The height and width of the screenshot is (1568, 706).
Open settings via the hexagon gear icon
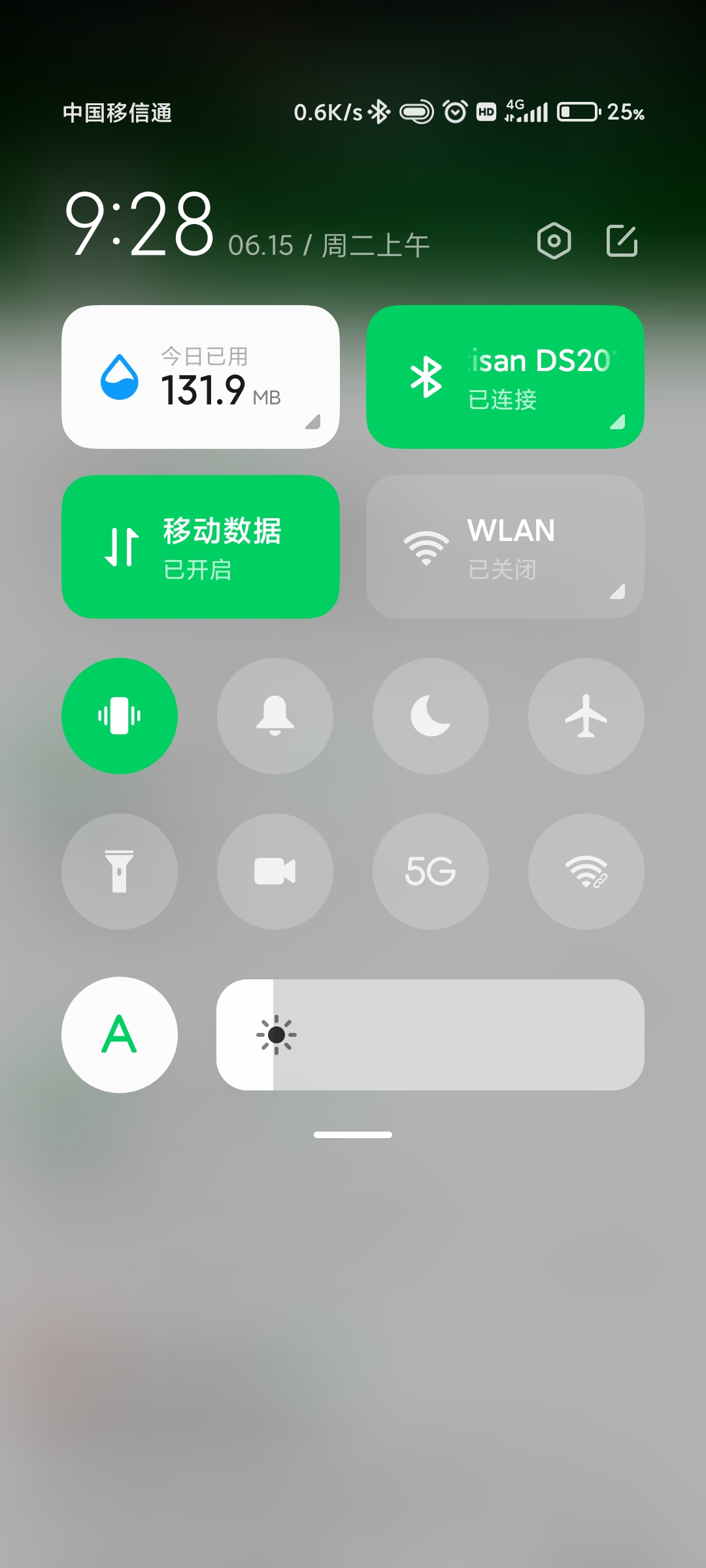pos(554,241)
